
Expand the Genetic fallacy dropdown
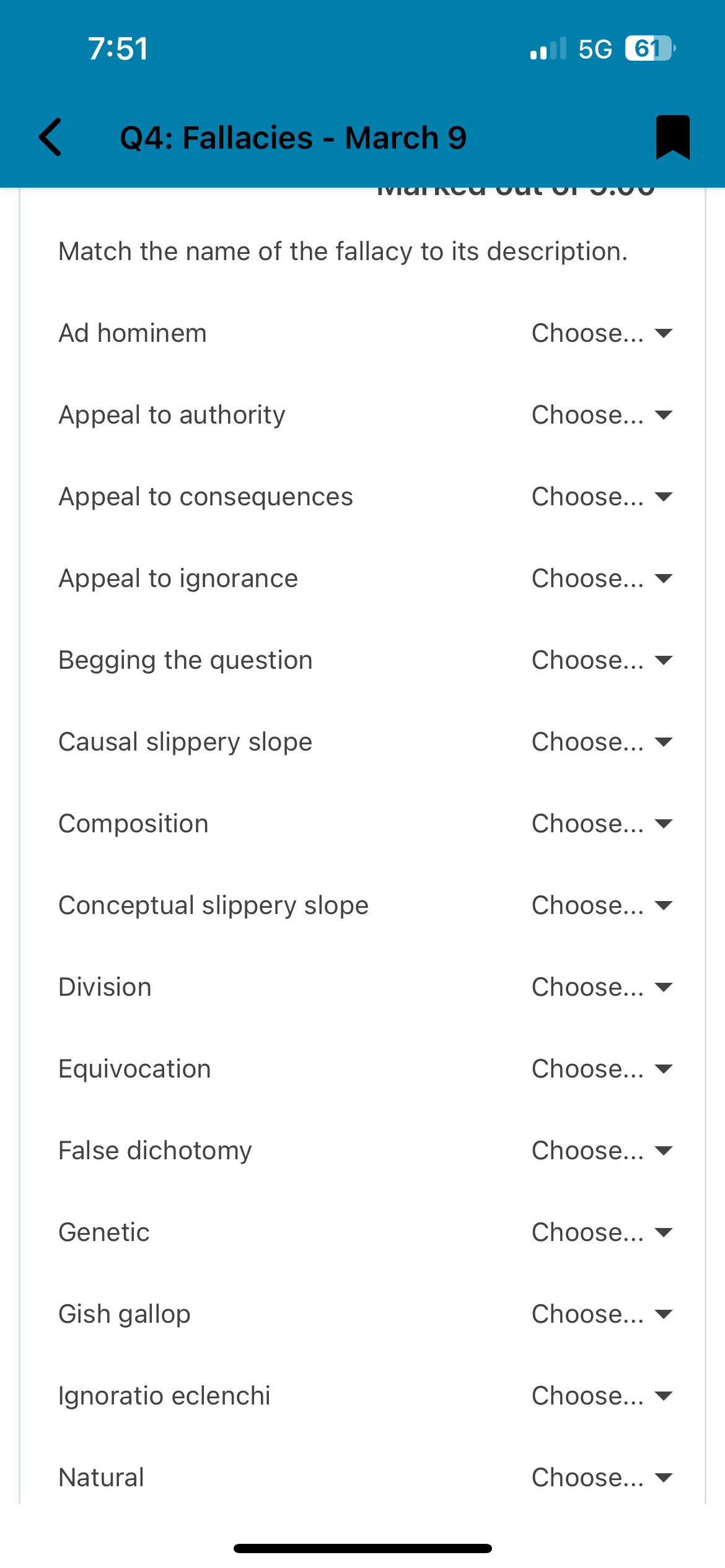coord(602,1232)
